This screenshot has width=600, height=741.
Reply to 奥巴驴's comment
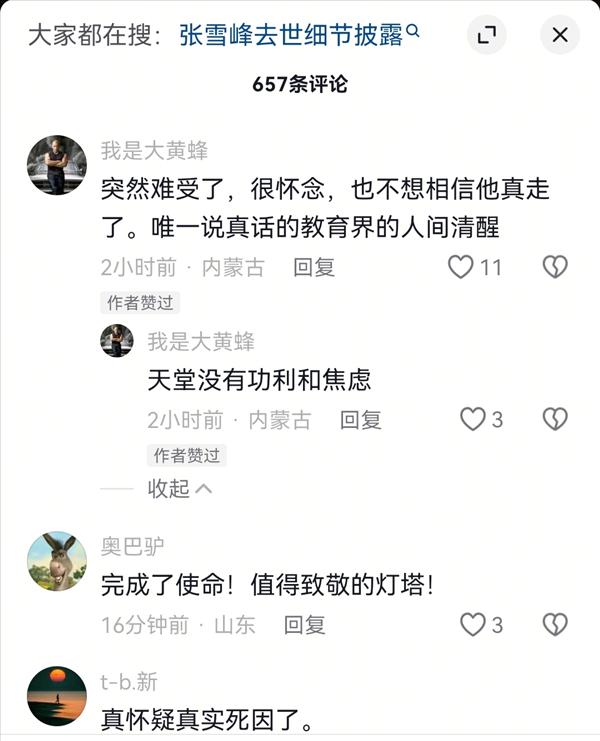[x=305, y=625]
